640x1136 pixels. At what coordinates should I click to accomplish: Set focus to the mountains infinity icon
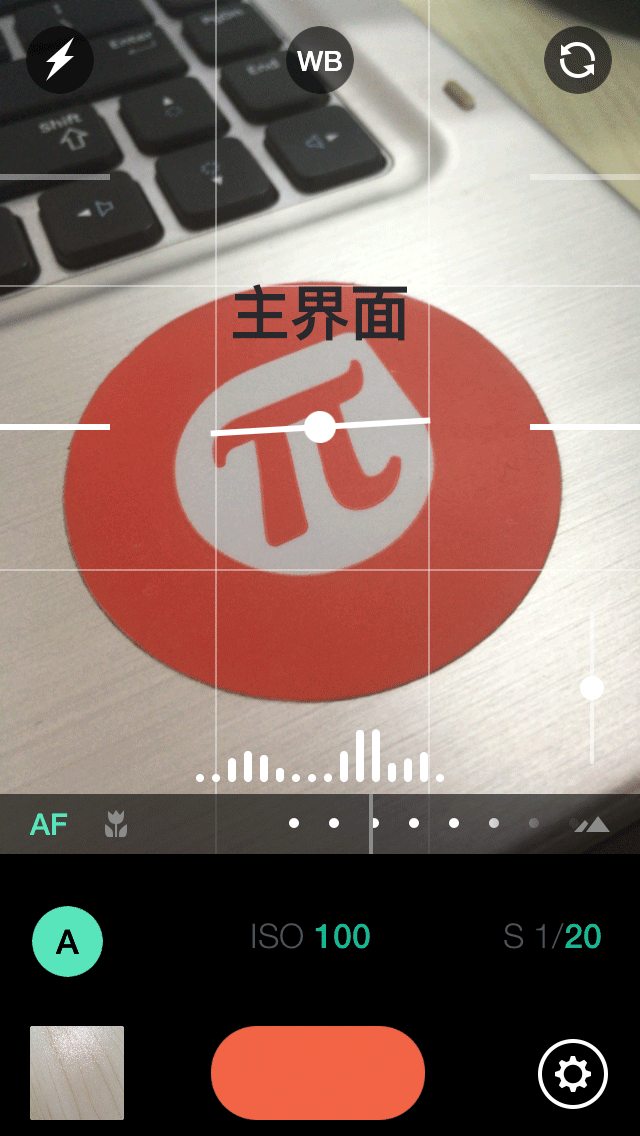[592, 824]
